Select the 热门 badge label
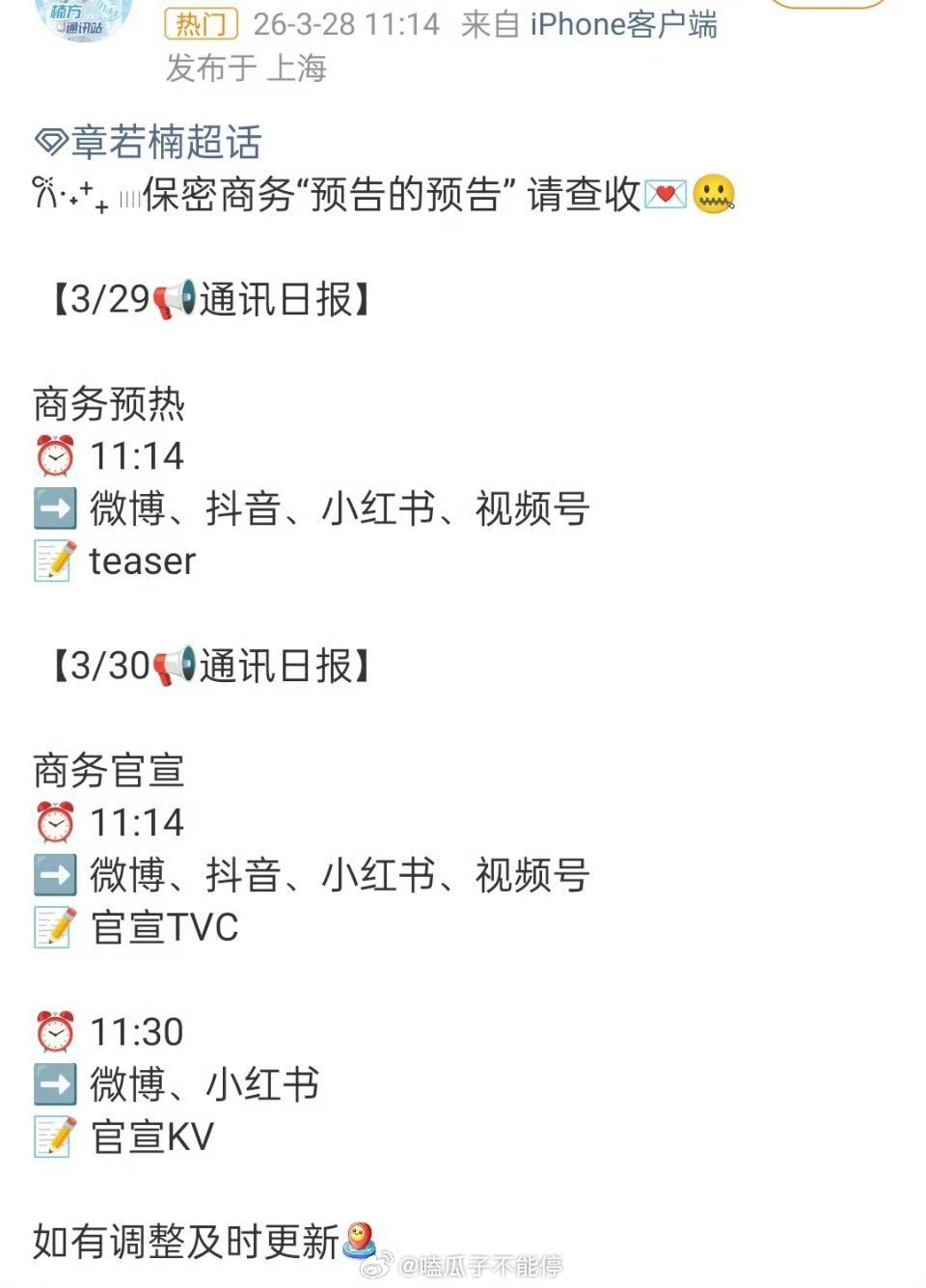The image size is (926, 1288). pos(200,25)
